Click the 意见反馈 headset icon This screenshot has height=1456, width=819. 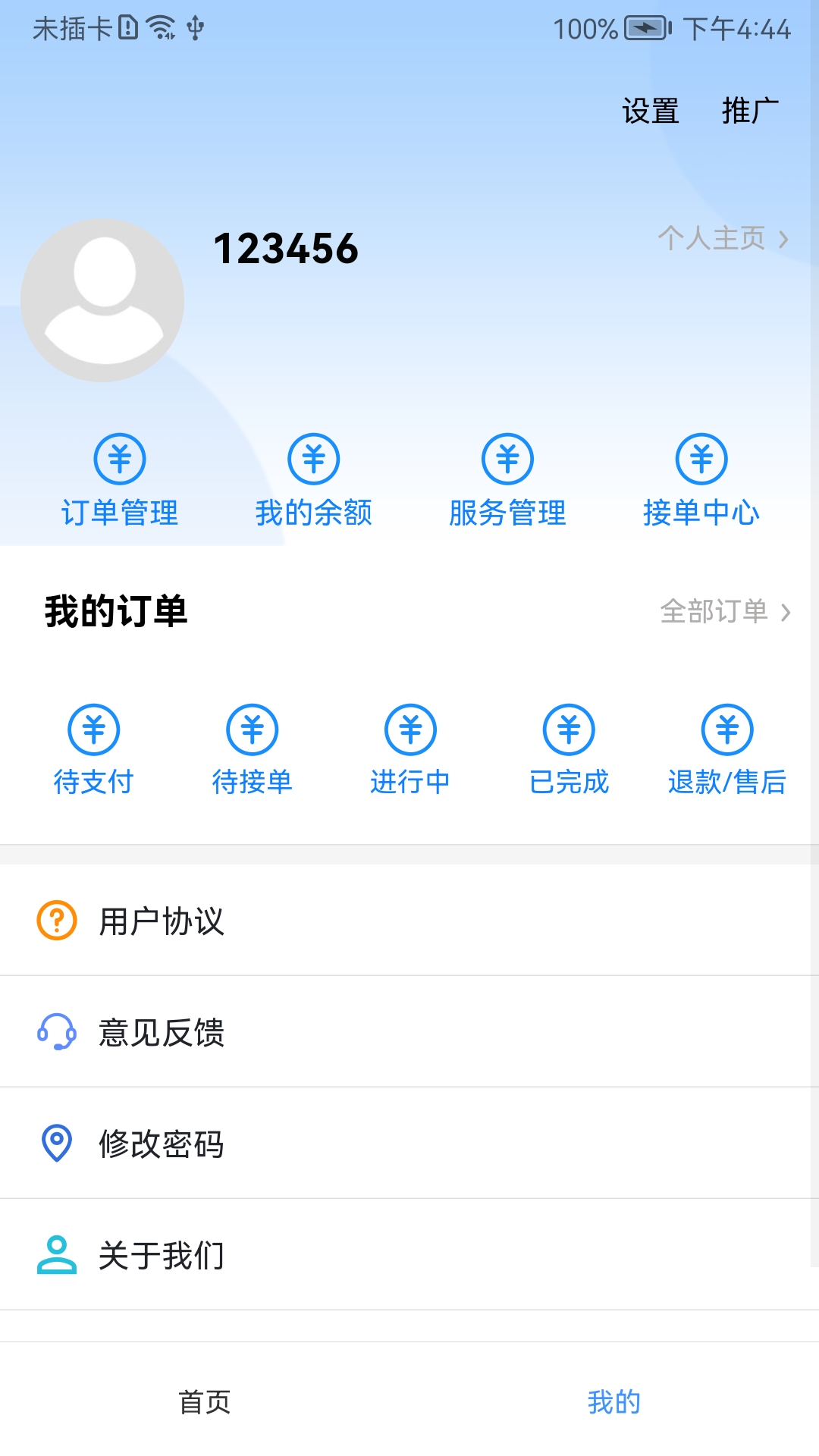tap(55, 1031)
